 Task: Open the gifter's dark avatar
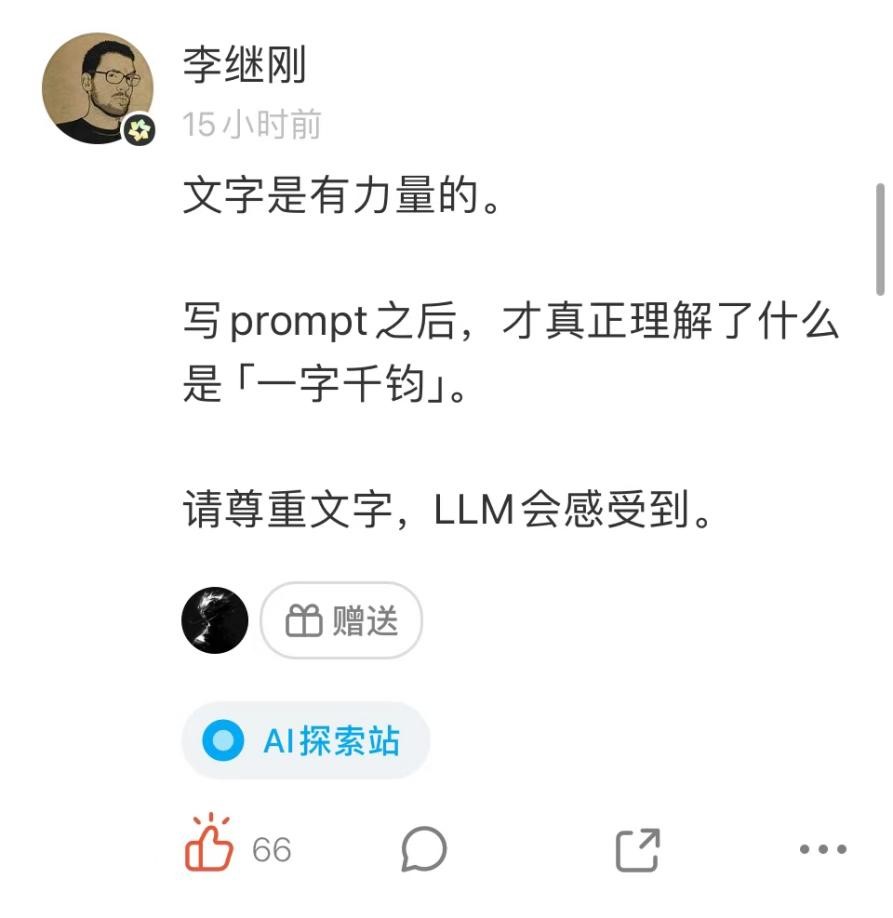(x=215, y=621)
